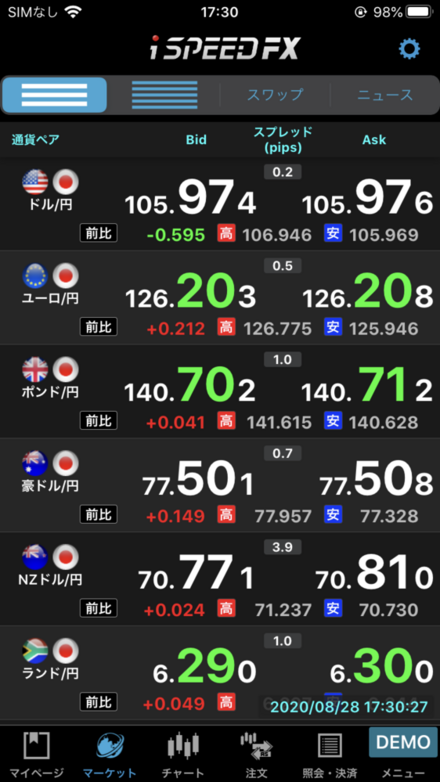Image resolution: width=440 pixels, height=782 pixels.
Task: Open the 注文 order tab
Action: tap(256, 754)
